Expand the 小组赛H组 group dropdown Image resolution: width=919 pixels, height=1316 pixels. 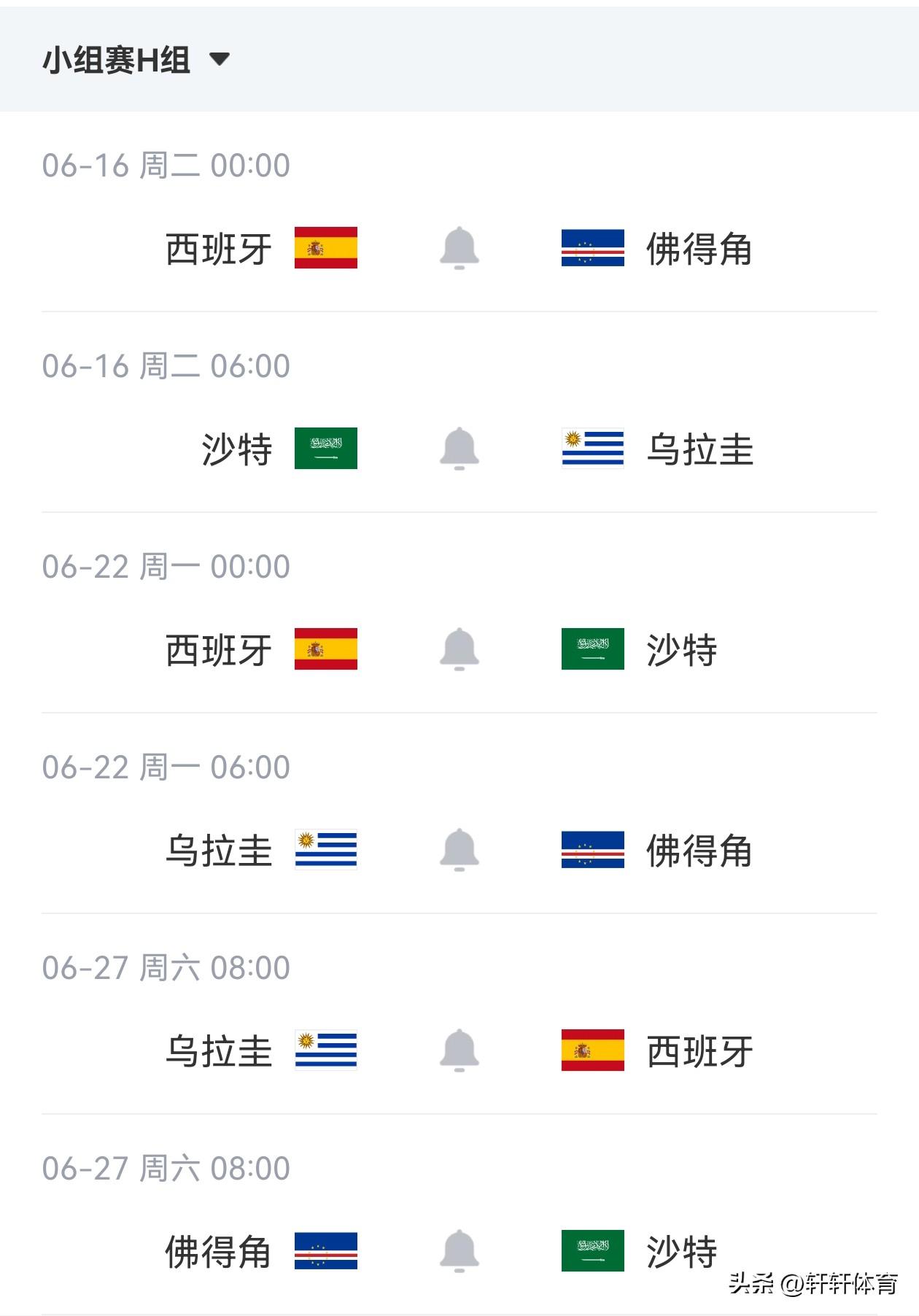(136, 60)
